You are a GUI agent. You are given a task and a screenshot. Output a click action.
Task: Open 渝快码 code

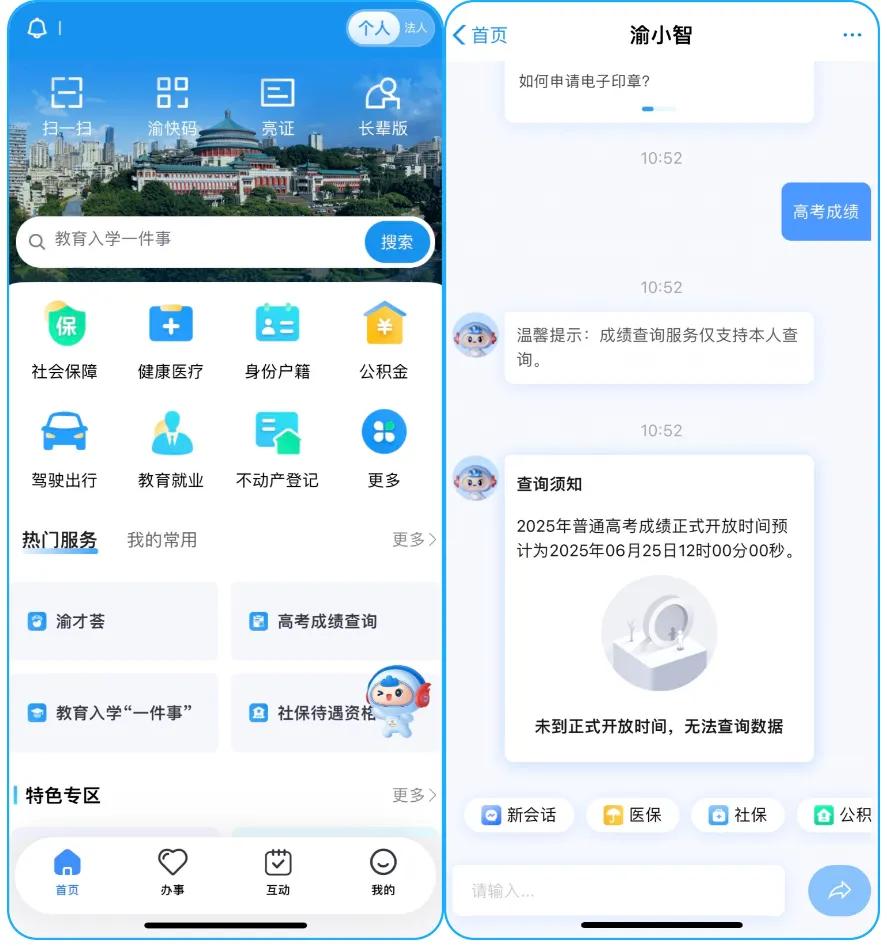pyautogui.click(x=172, y=106)
